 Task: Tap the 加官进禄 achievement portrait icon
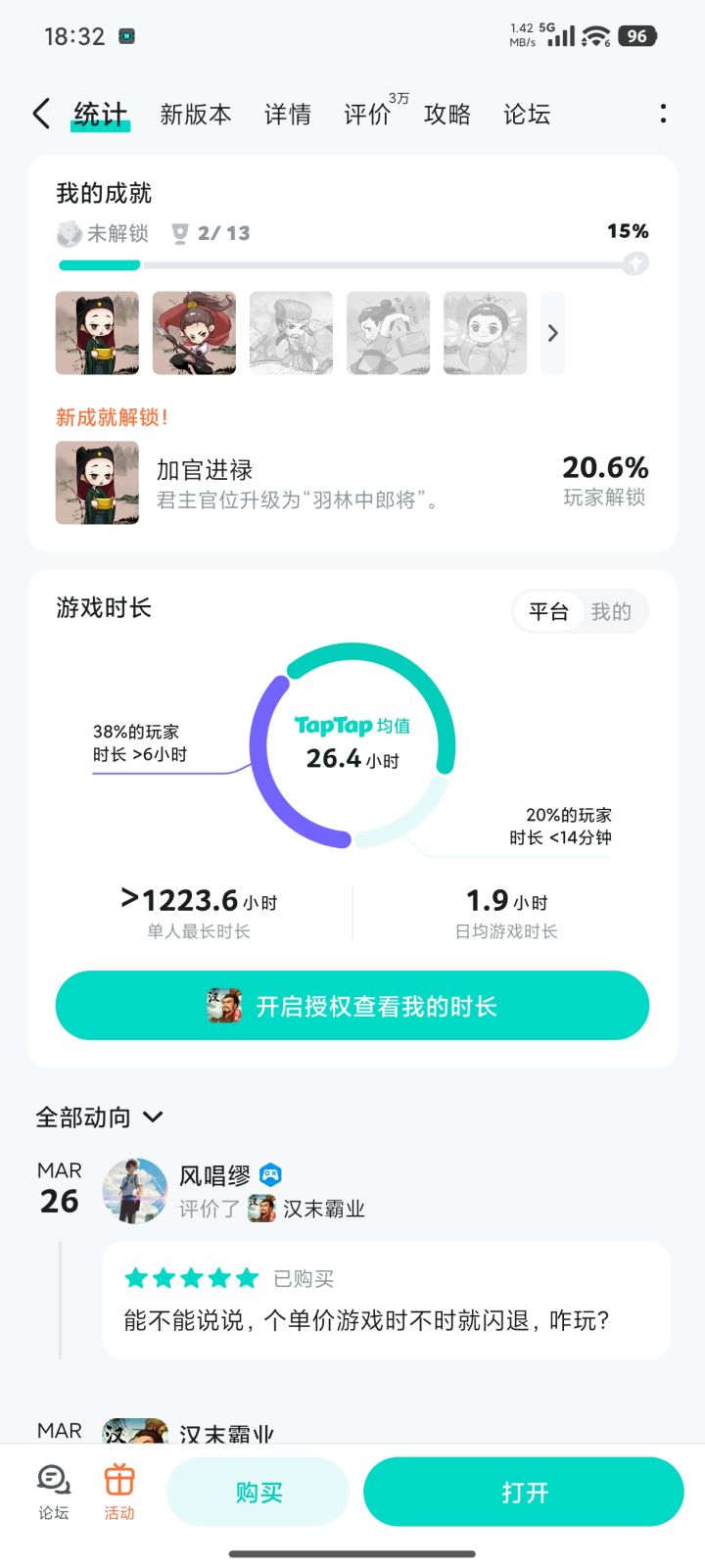click(97, 482)
